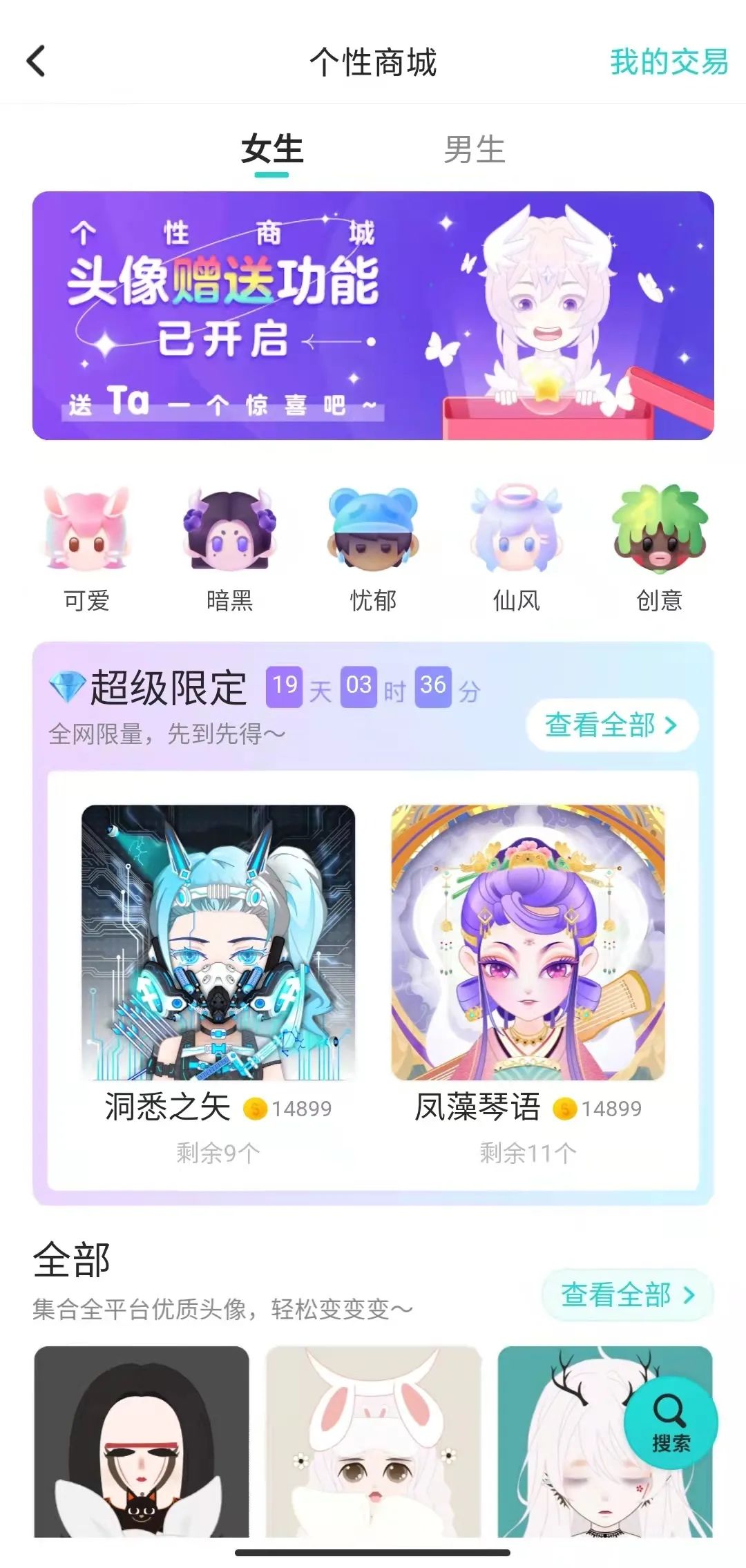Open the 洞悉之矢 avatar
The width and height of the screenshot is (746, 1568).
[x=218, y=943]
